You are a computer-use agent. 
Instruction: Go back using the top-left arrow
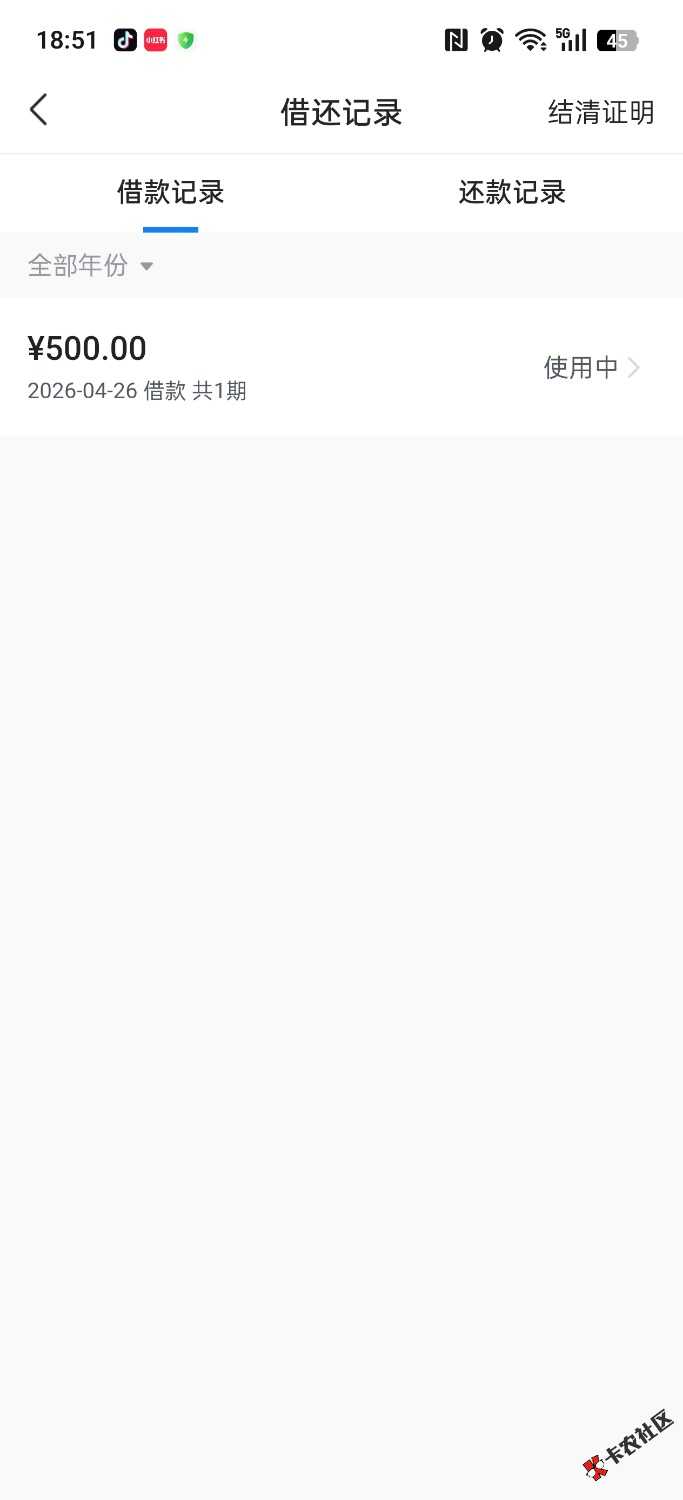coord(39,110)
